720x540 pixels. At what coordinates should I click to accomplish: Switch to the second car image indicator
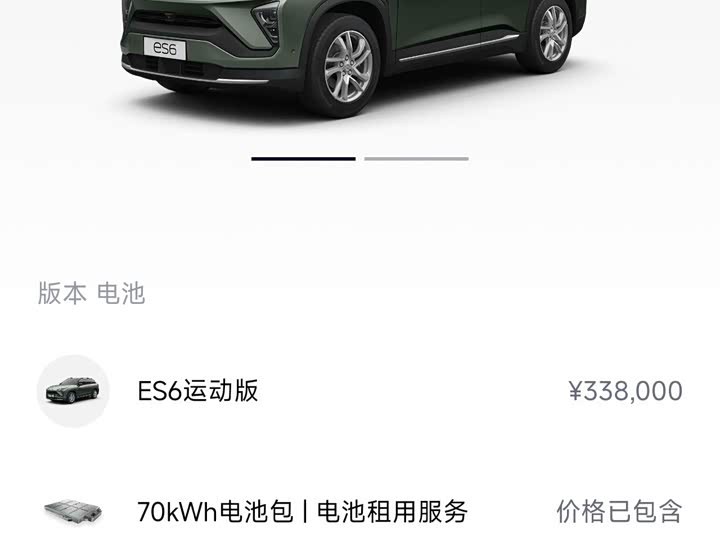pos(416,158)
